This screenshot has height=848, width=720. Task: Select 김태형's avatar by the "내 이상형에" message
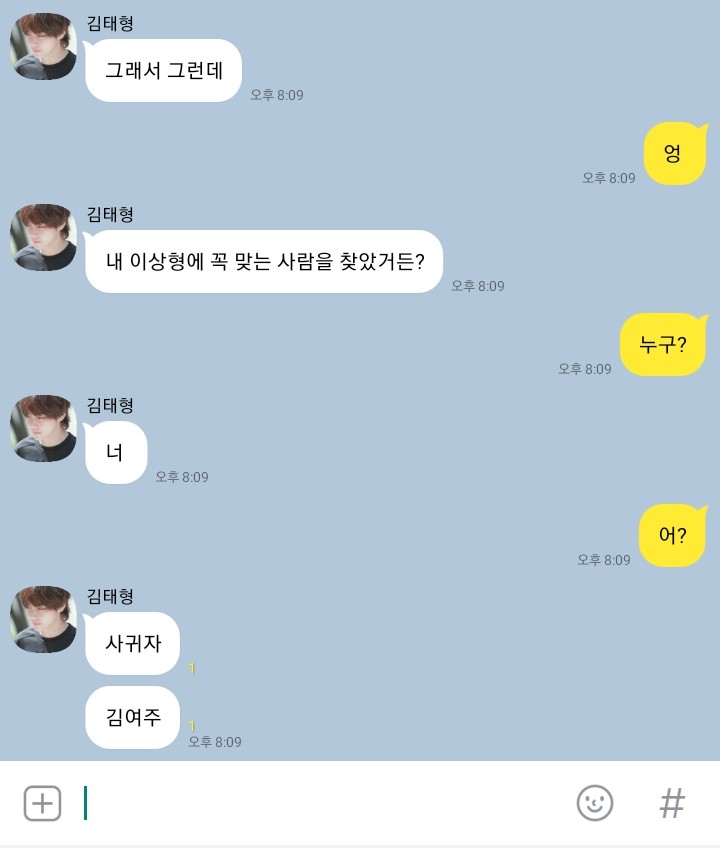(43, 238)
